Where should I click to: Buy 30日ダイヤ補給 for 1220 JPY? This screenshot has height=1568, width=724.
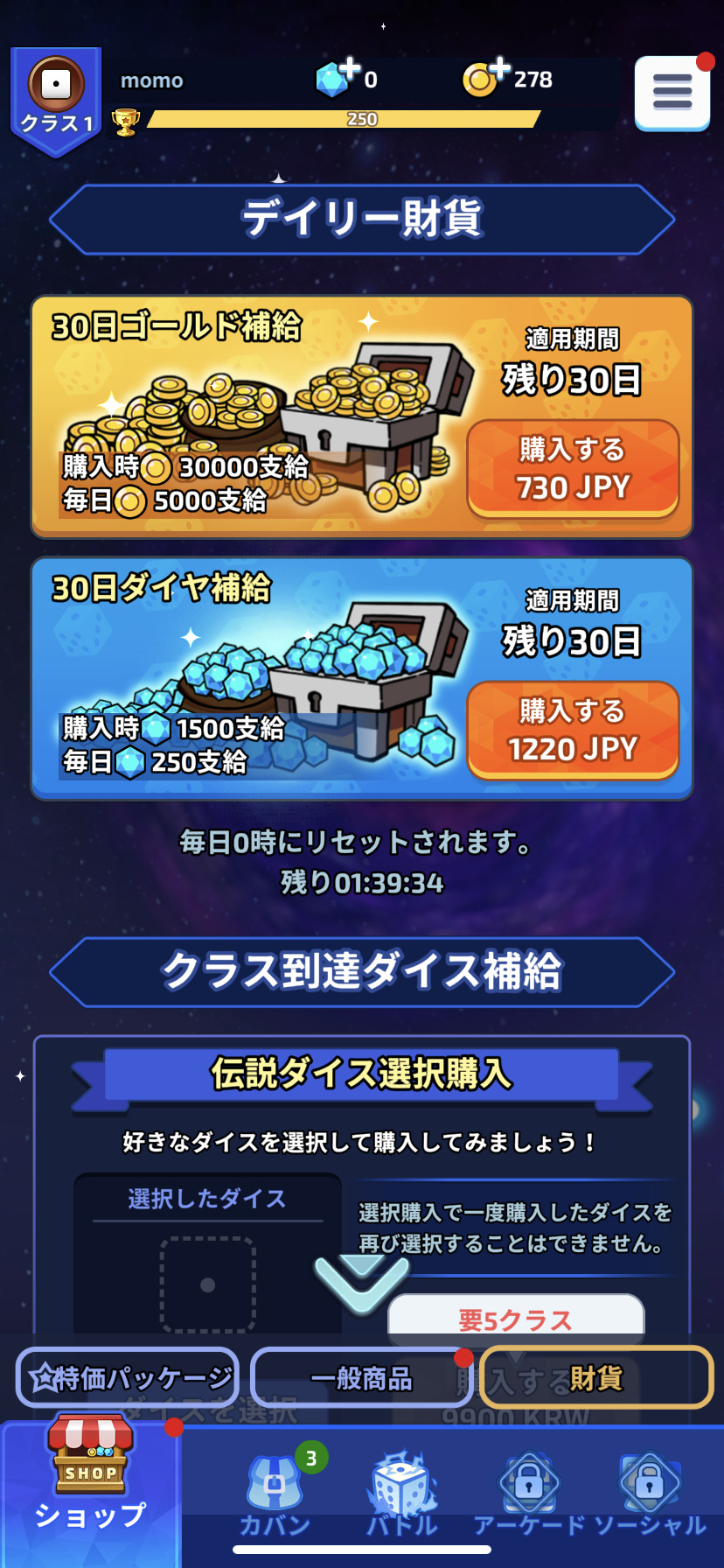click(573, 730)
